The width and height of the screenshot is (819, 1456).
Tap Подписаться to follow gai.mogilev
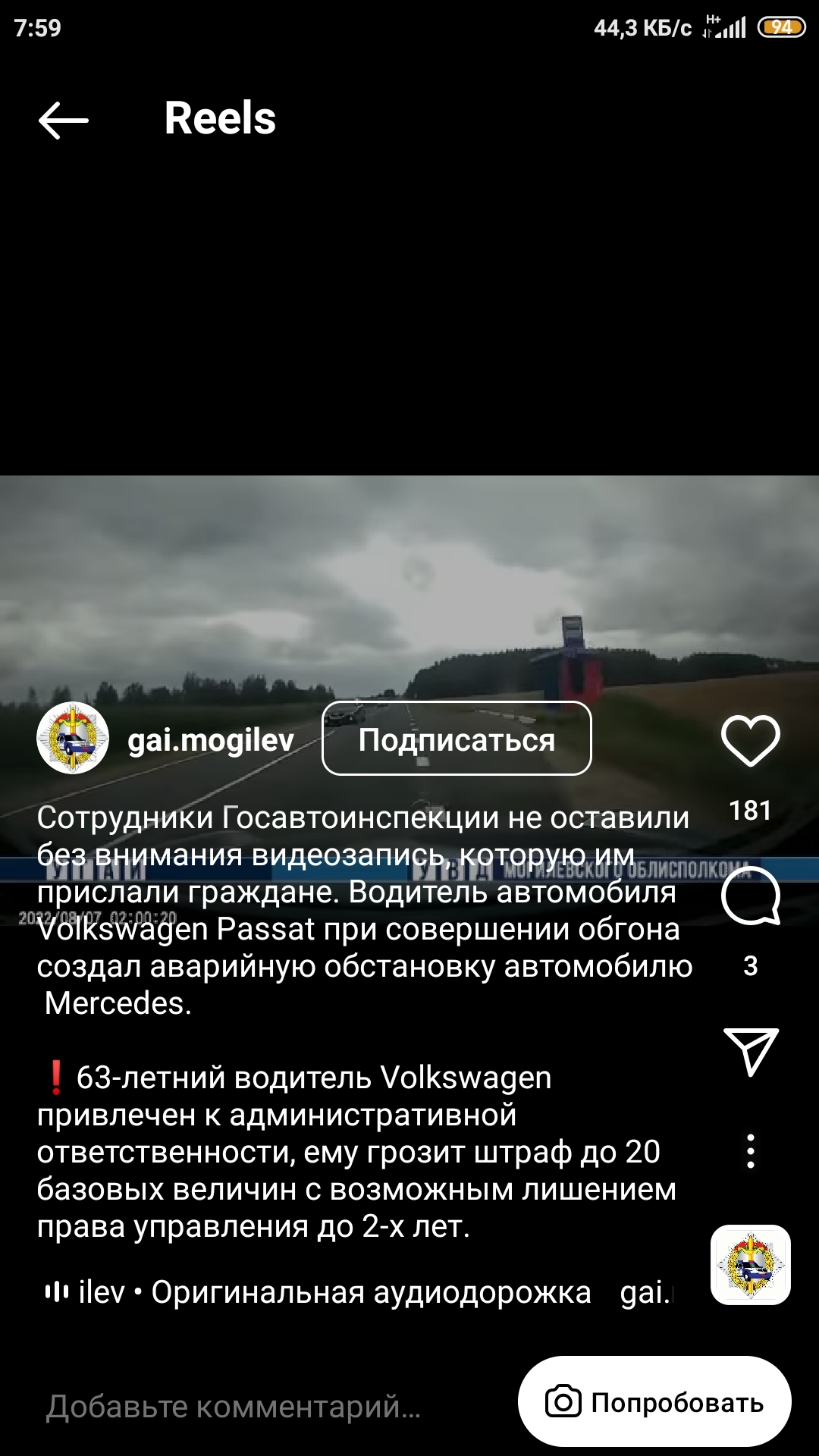point(457,739)
